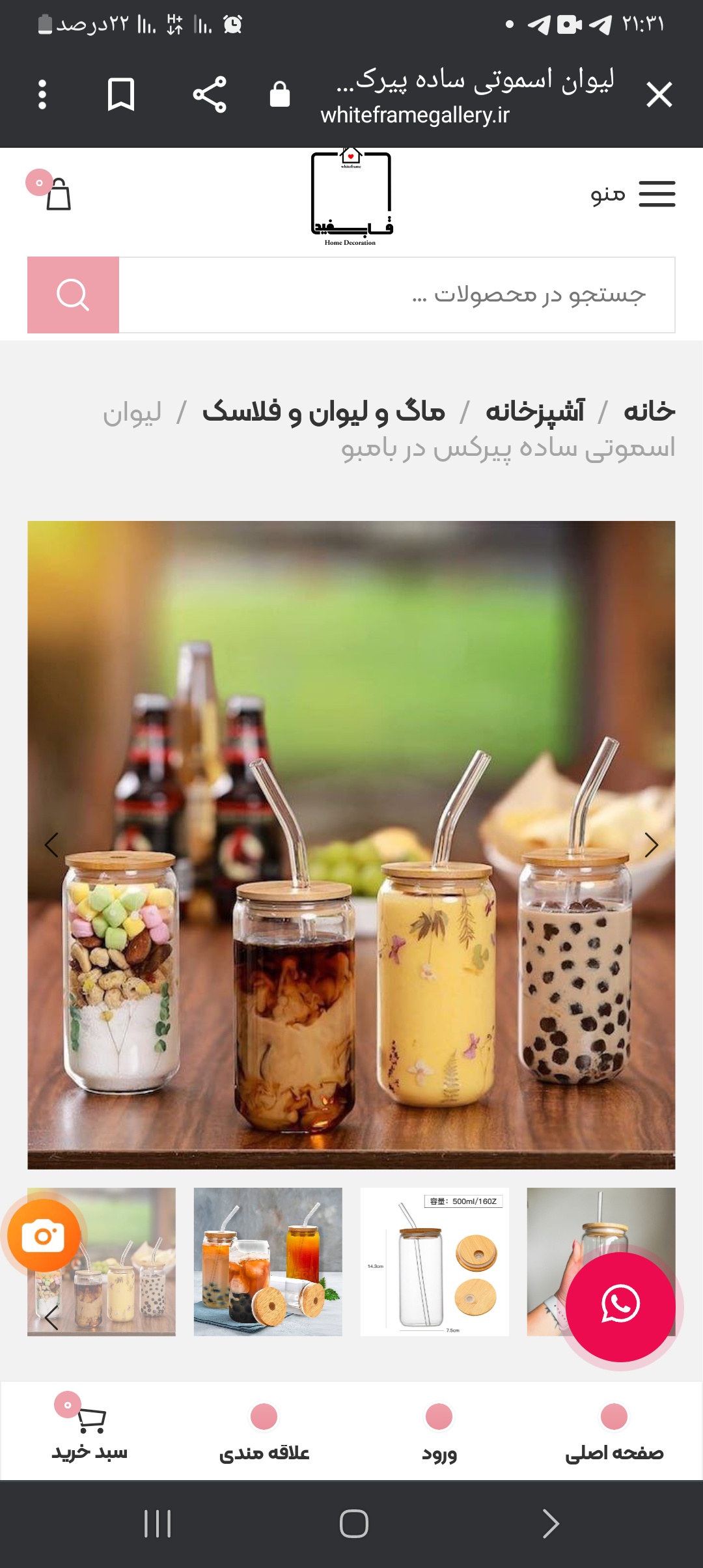Viewport: 703px width, 1568px height.
Task: Open the آشپزخانه breadcrumb category
Action: (x=535, y=411)
